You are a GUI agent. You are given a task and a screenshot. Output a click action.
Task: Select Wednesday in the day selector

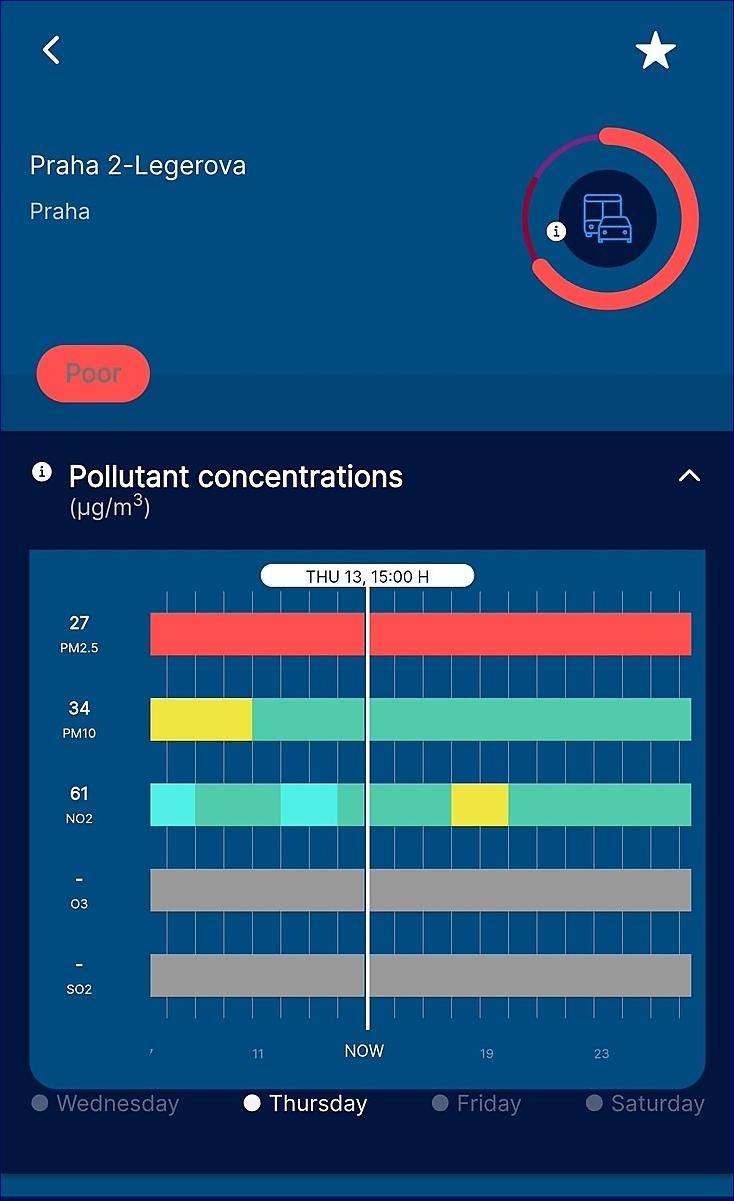[106, 1104]
